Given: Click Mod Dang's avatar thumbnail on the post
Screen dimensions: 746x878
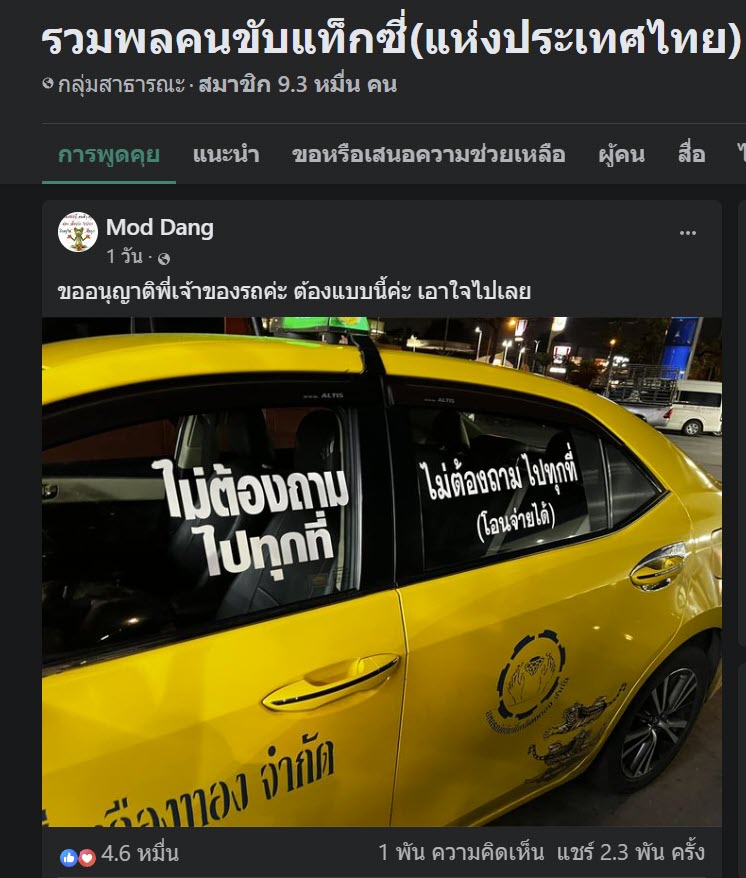Looking at the screenshot, I should [78, 232].
